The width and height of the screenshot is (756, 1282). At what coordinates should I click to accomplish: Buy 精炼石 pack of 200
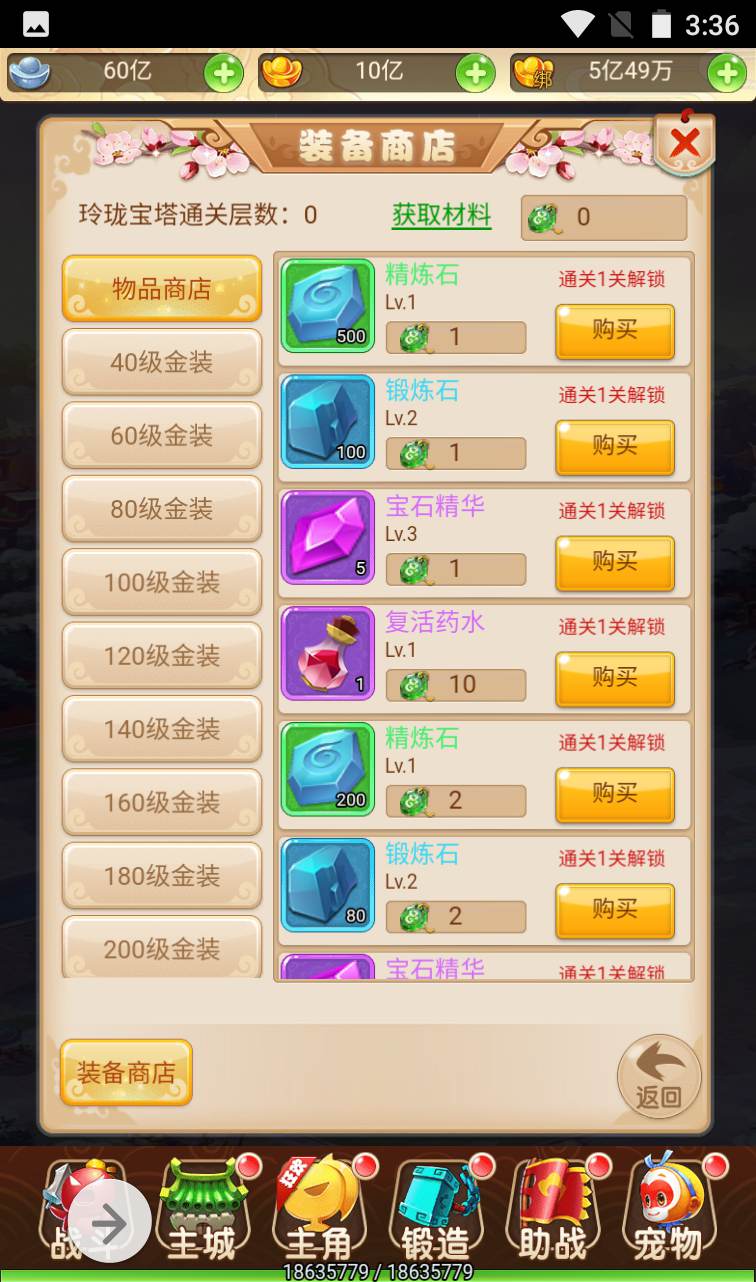pyautogui.click(x=614, y=795)
